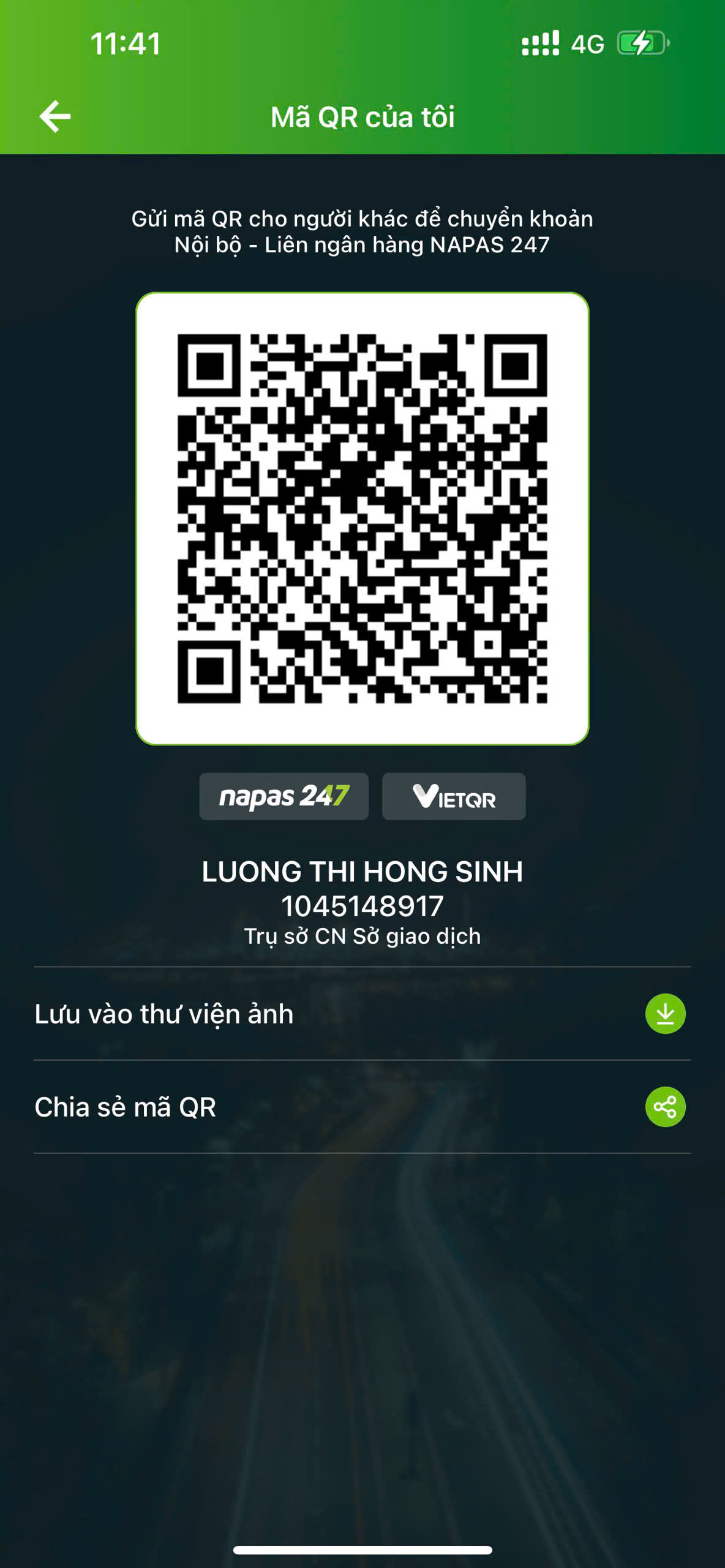This screenshot has width=725, height=1568.
Task: Open Chia sẻ mã QR sharing option
Action: (362, 1107)
